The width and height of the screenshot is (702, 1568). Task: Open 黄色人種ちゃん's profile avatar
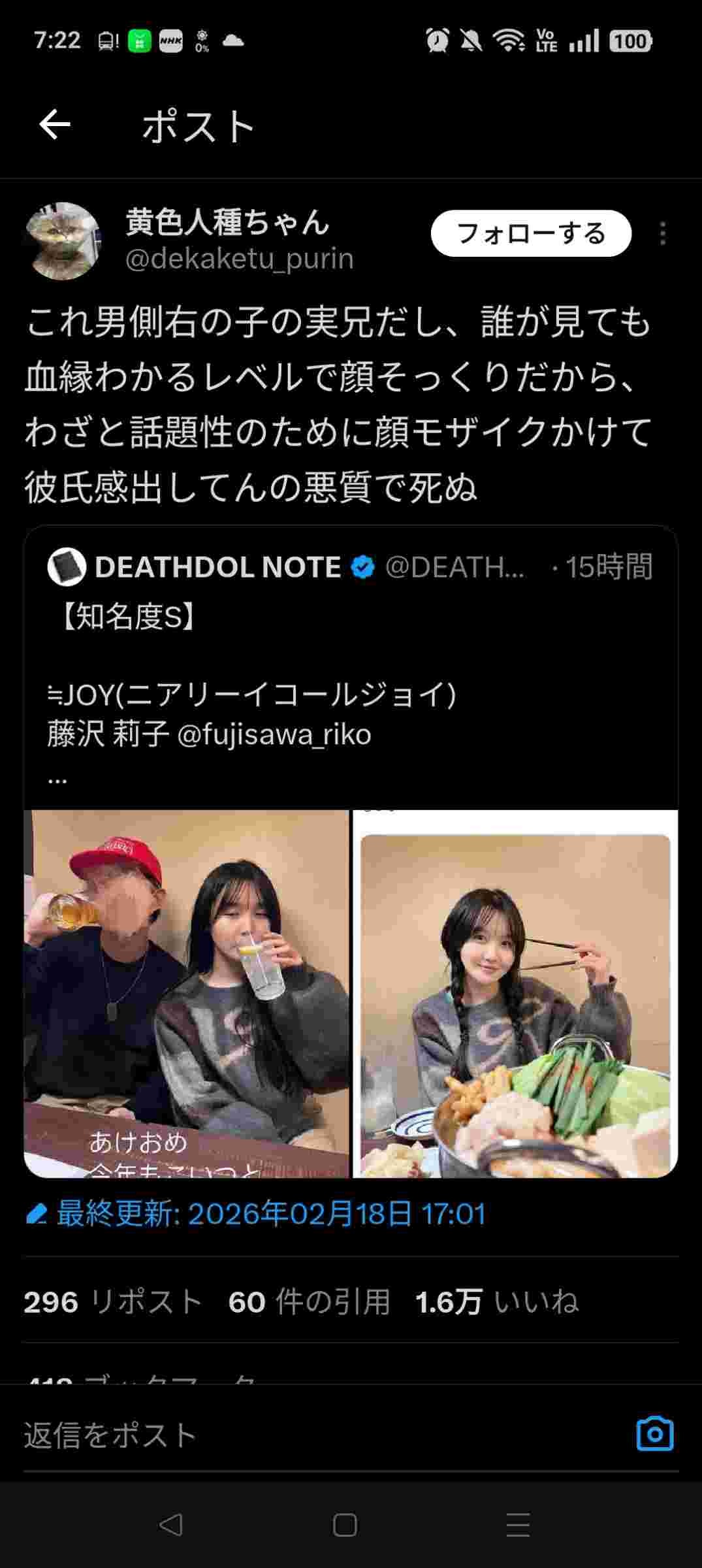63,240
